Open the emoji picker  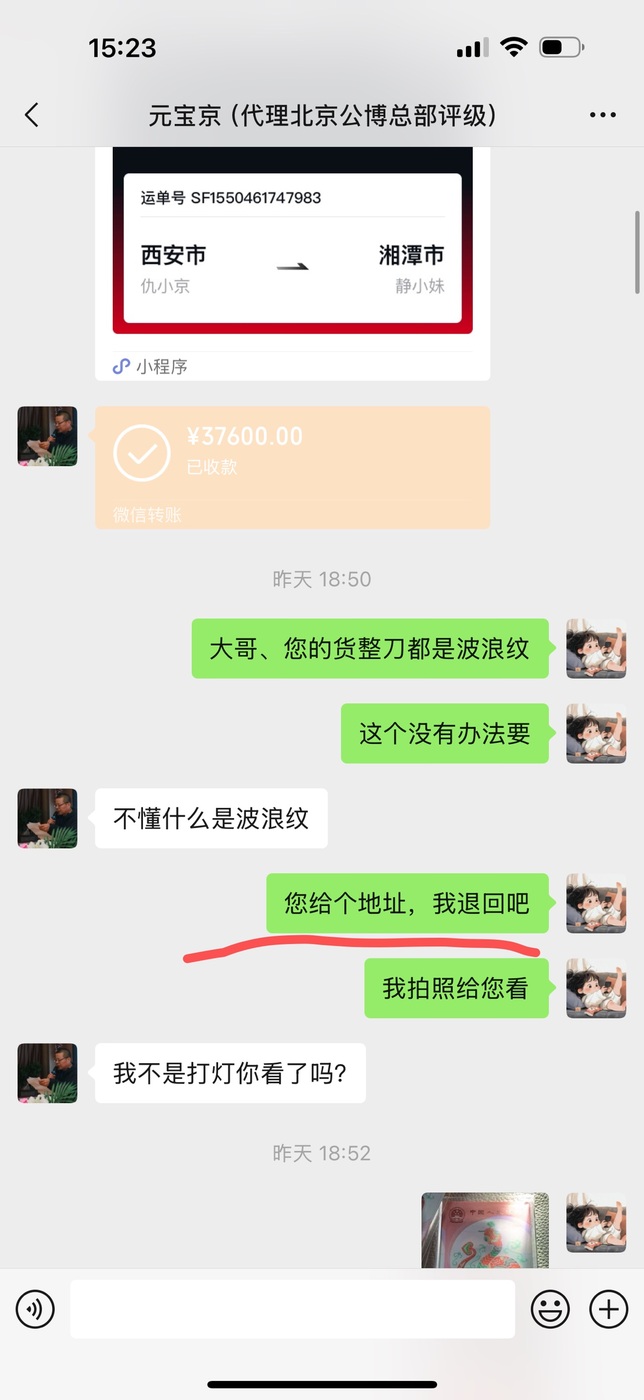point(550,1308)
